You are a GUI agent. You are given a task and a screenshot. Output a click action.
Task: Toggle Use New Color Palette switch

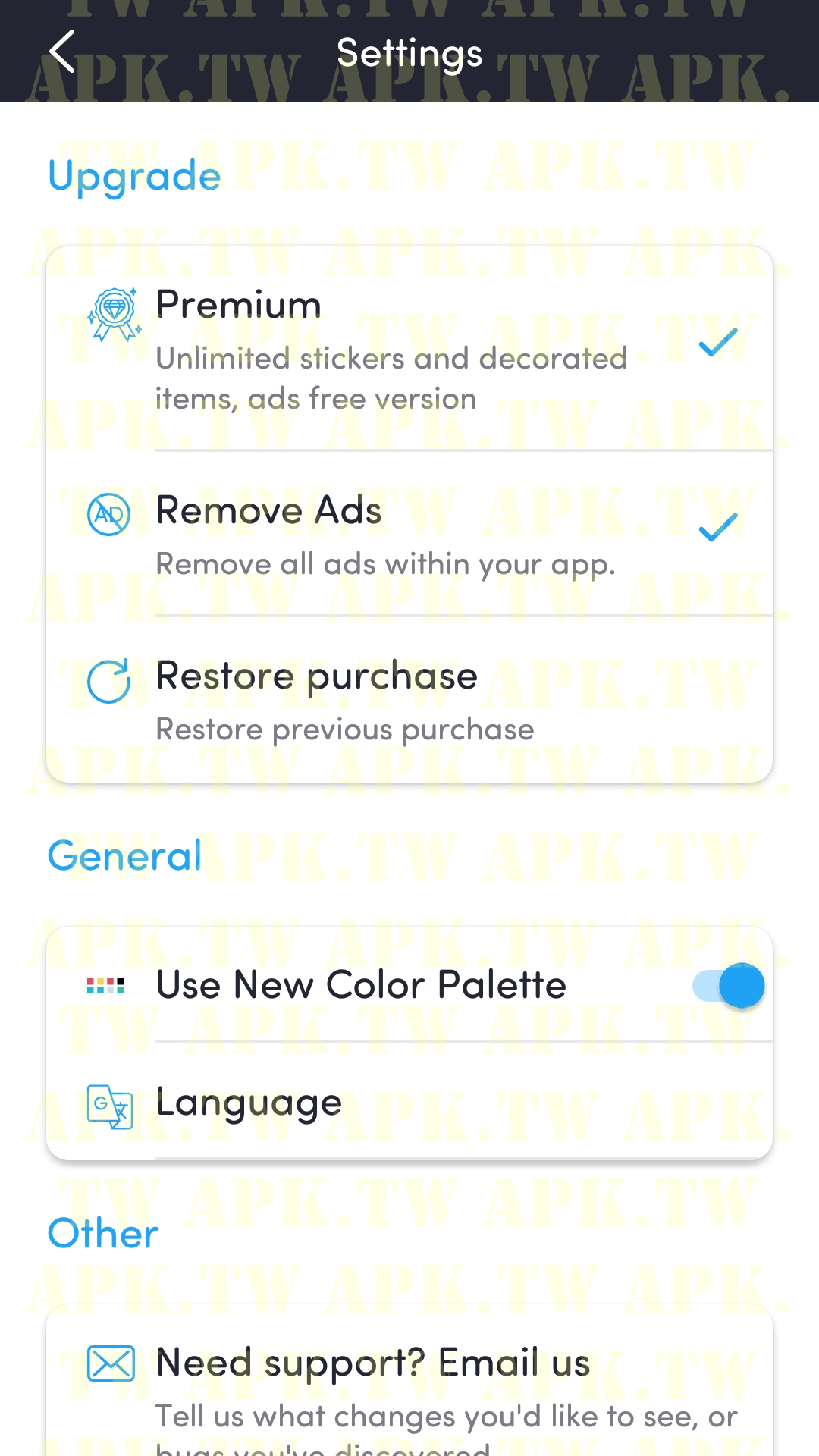[x=728, y=985]
